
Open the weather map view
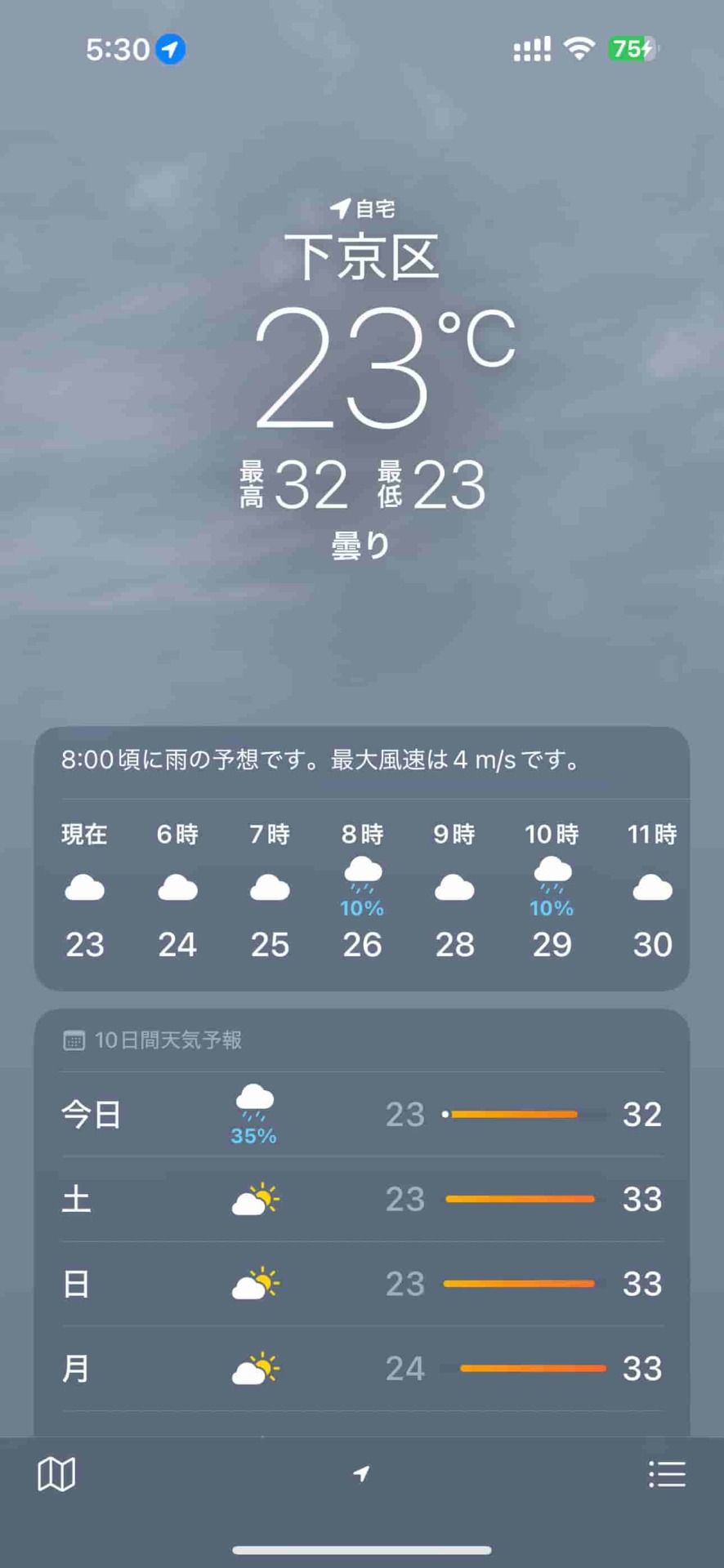(x=56, y=1474)
